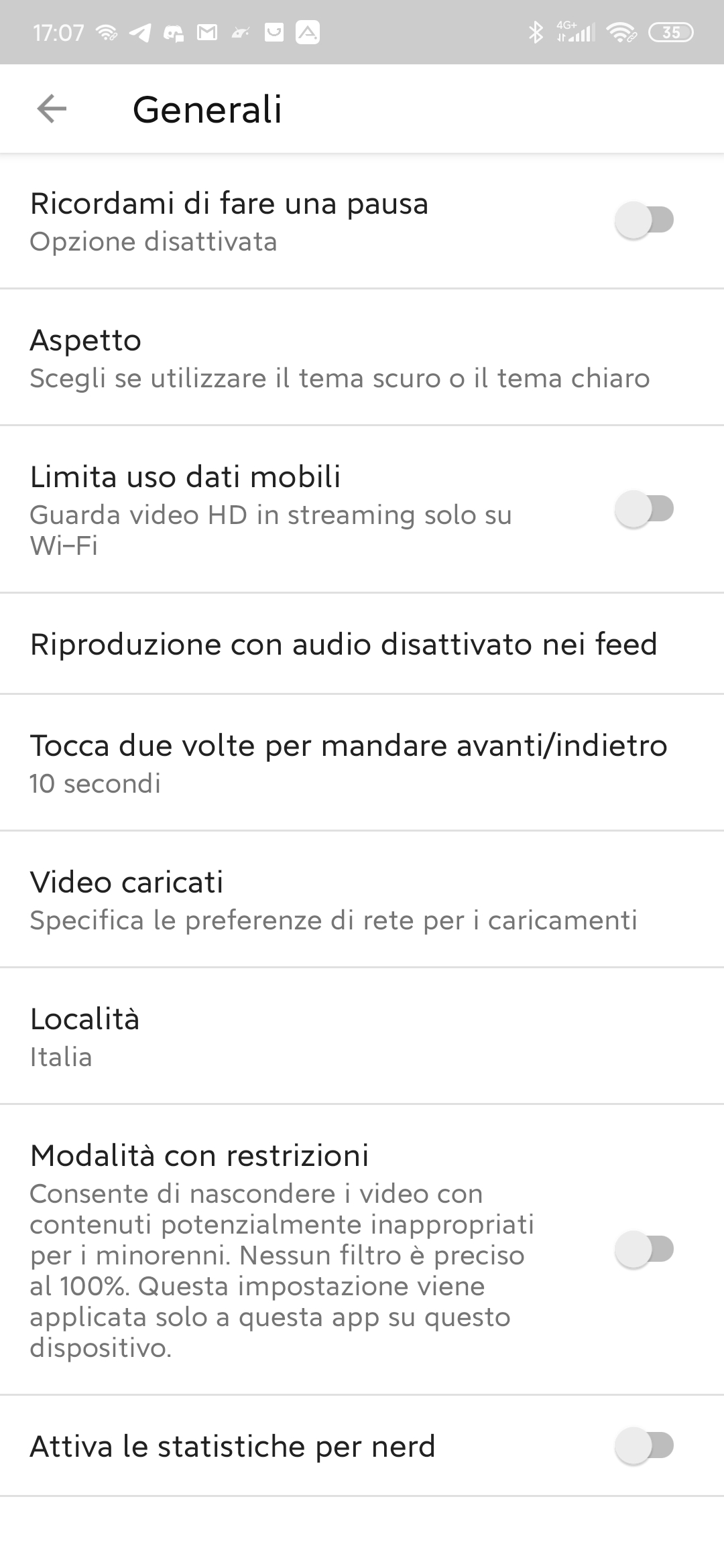Open the Aspetto theme settings
Screen dimensions: 724x1568
pos(362,358)
